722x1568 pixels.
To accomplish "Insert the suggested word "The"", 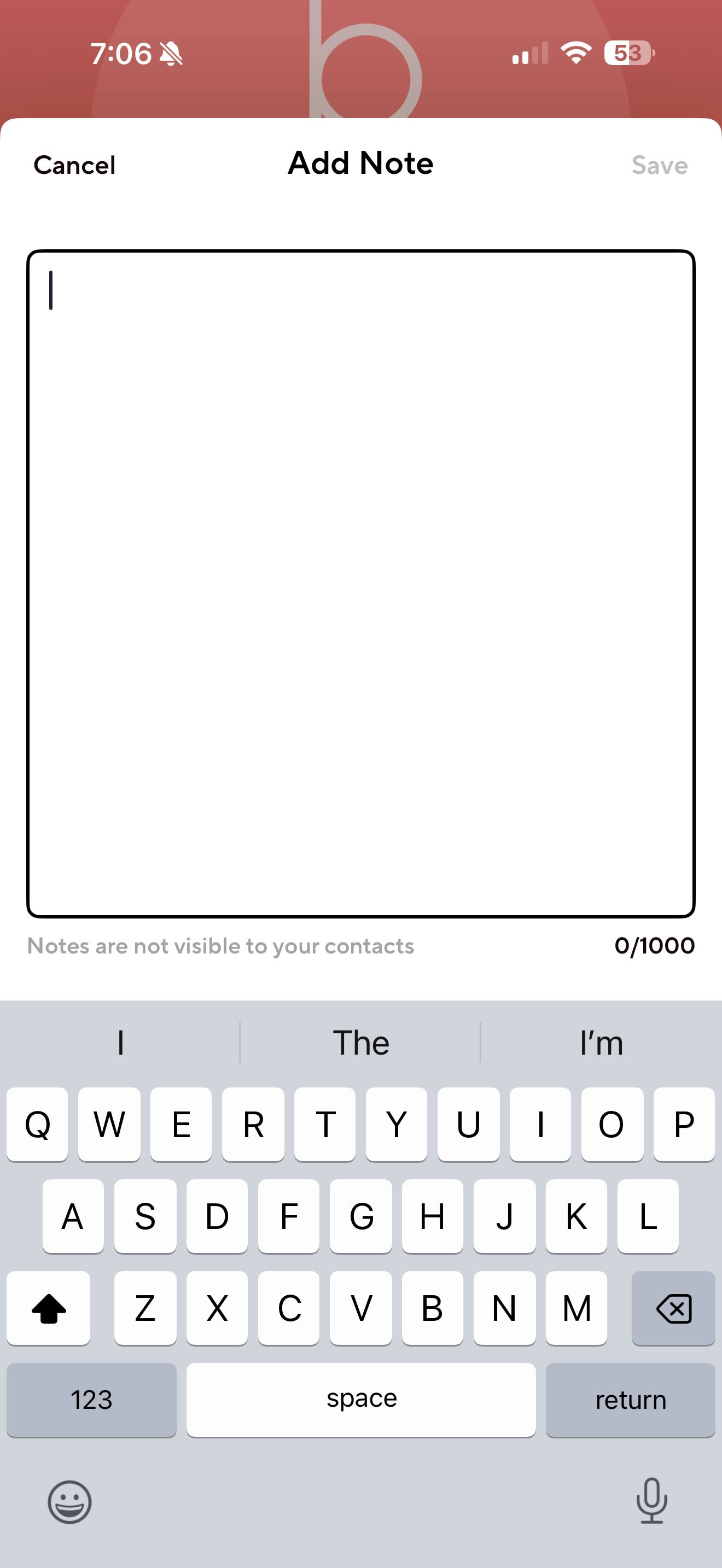I will coord(360,1043).
